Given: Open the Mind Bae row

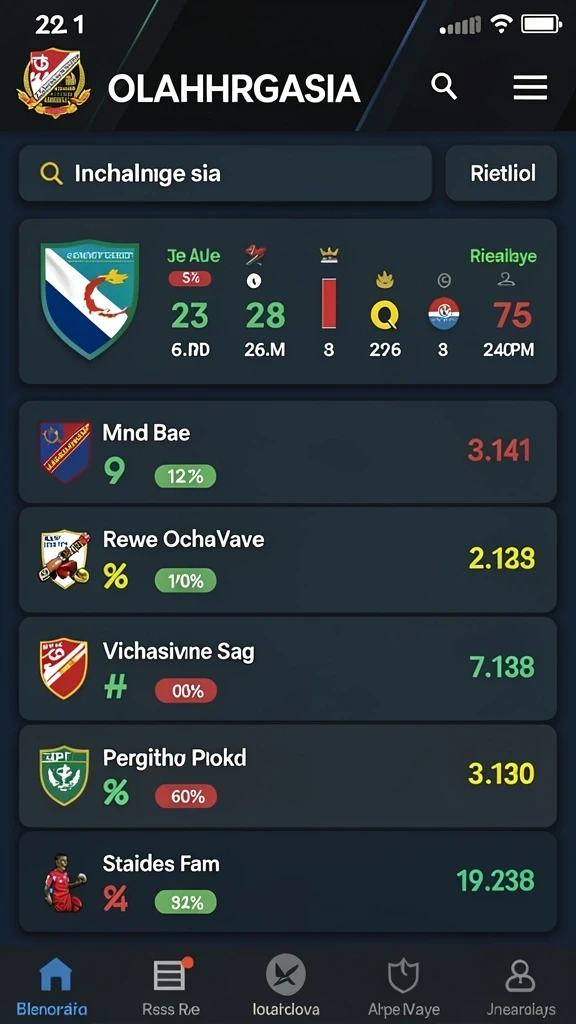Looking at the screenshot, I should pos(288,452).
